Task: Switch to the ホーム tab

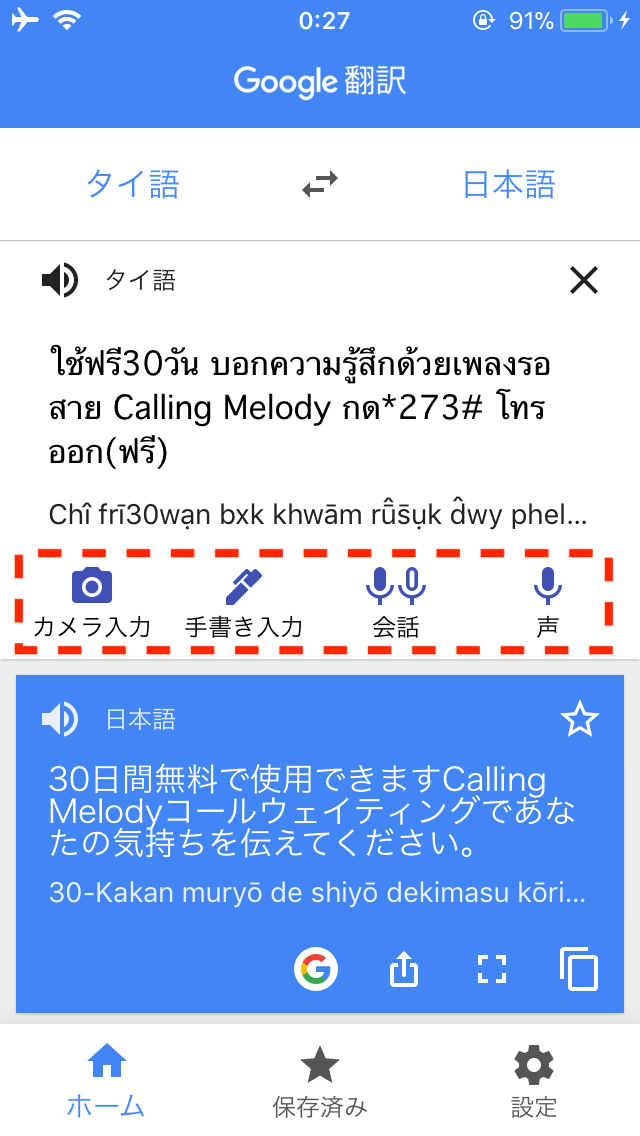Action: point(106,1079)
